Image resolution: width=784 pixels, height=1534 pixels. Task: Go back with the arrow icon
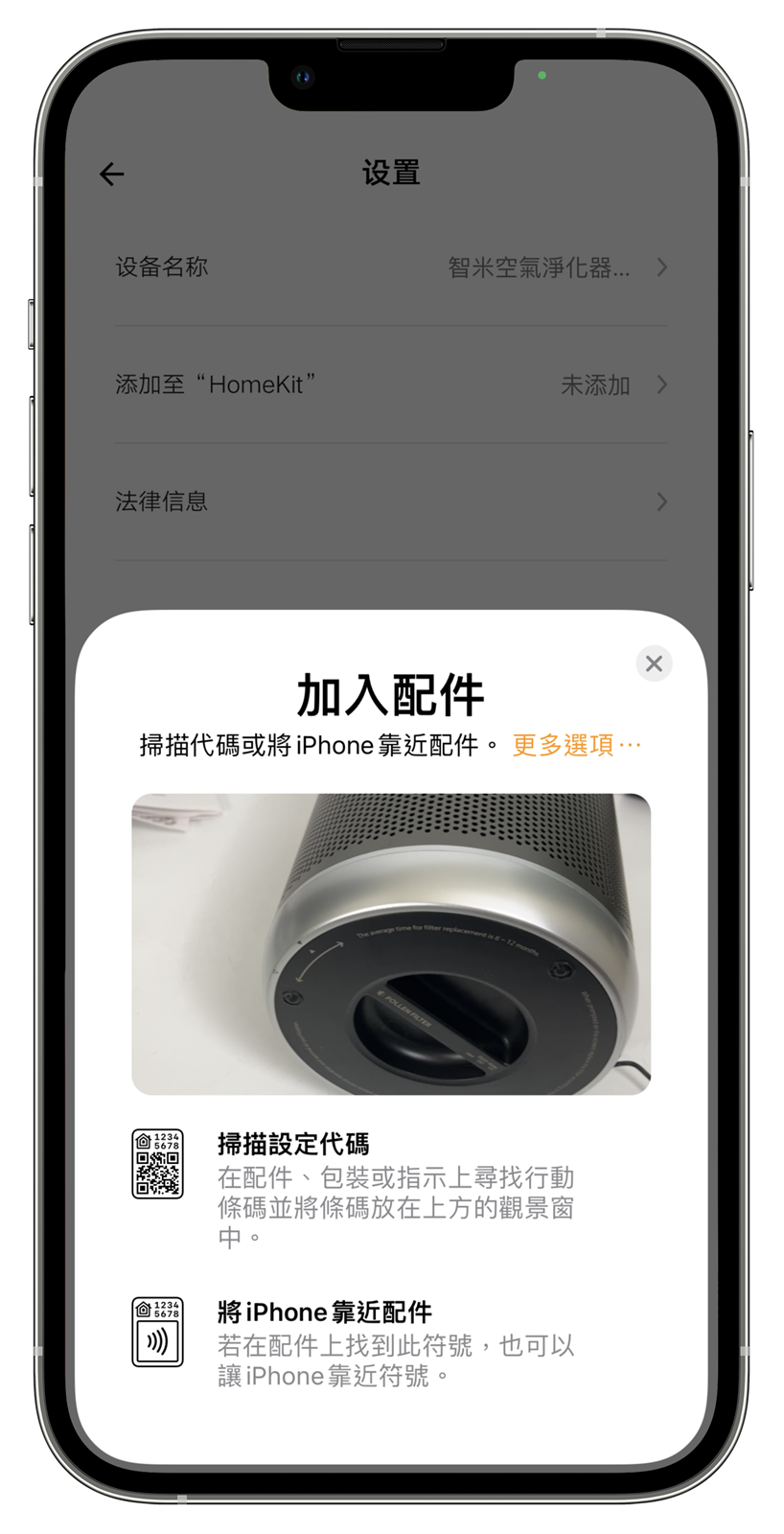click(x=112, y=174)
